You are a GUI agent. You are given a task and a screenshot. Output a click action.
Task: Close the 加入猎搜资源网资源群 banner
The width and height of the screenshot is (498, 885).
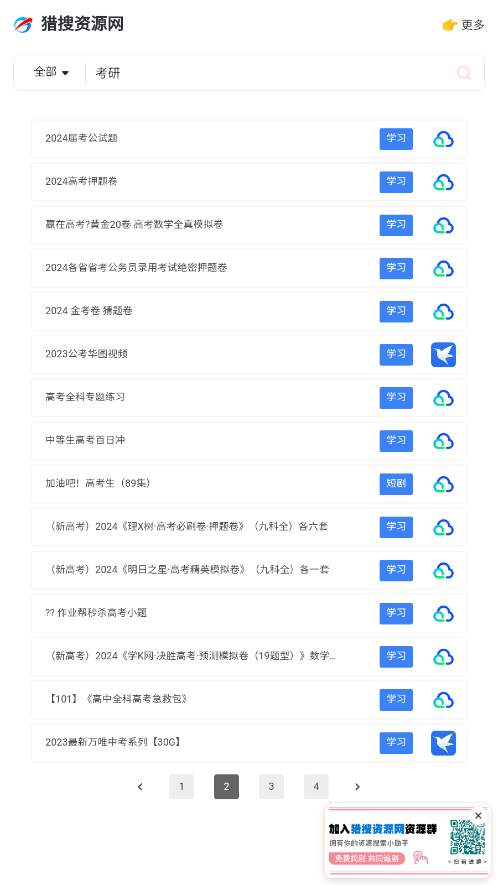coord(478,815)
